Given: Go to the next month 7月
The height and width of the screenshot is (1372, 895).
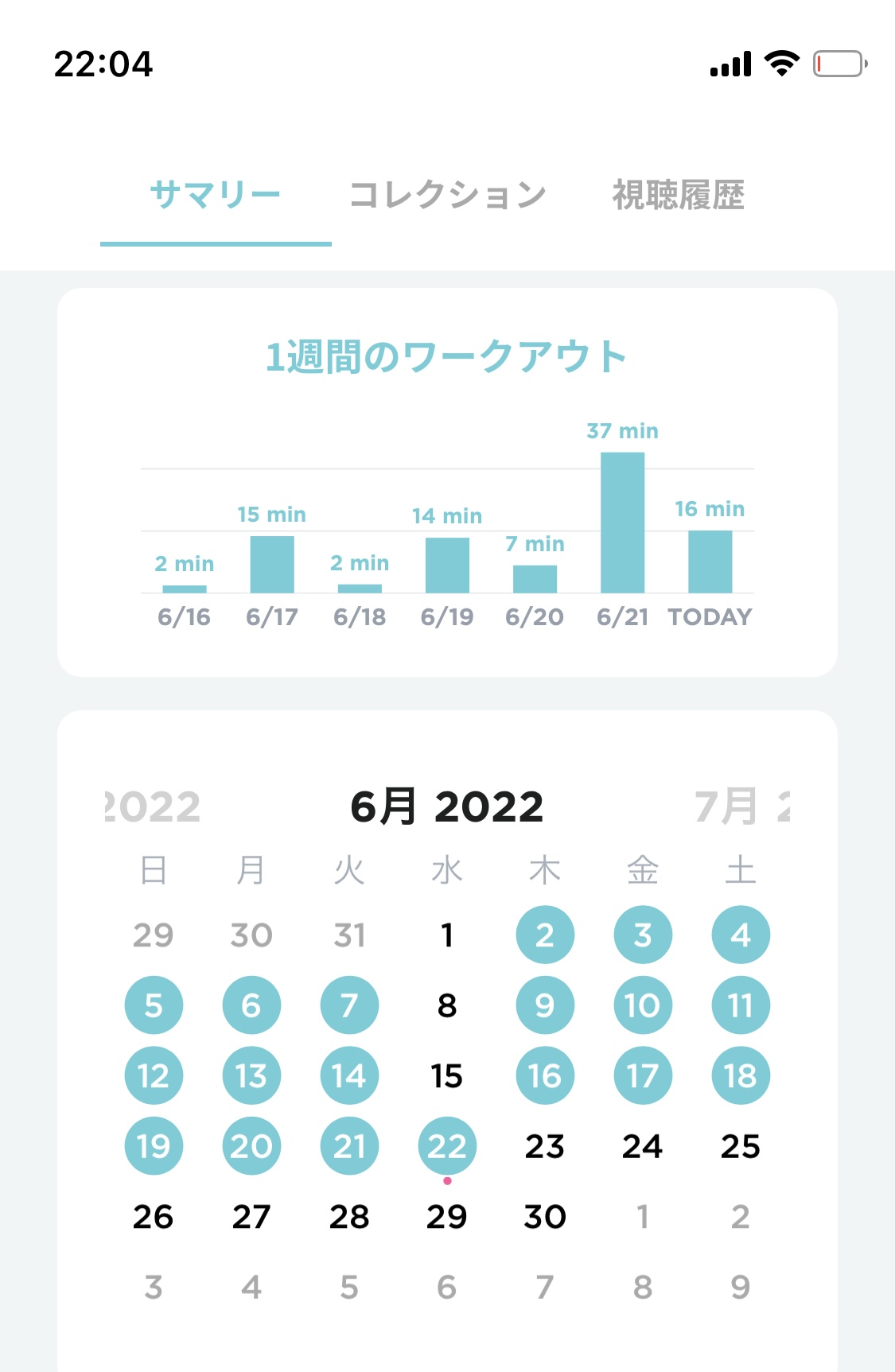Looking at the screenshot, I should pyautogui.click(x=740, y=806).
